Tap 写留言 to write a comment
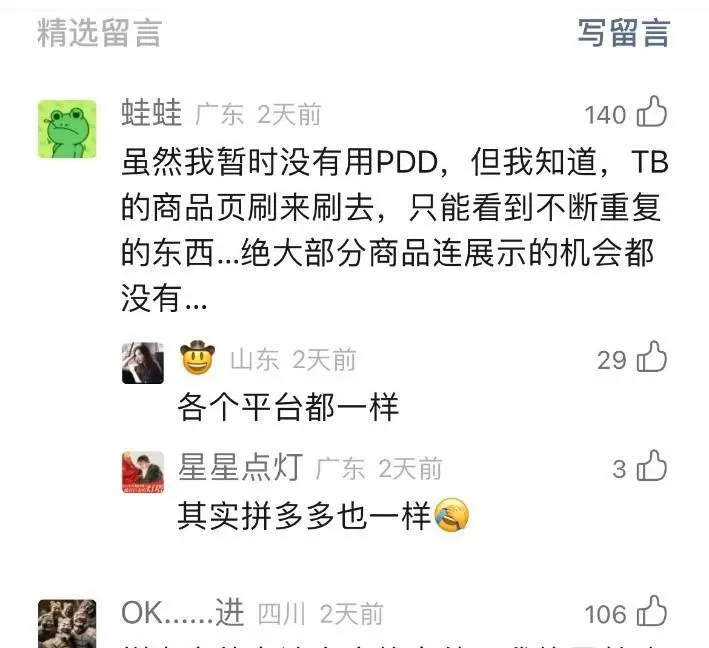Viewport: 709px width, 648px height. tap(622, 32)
